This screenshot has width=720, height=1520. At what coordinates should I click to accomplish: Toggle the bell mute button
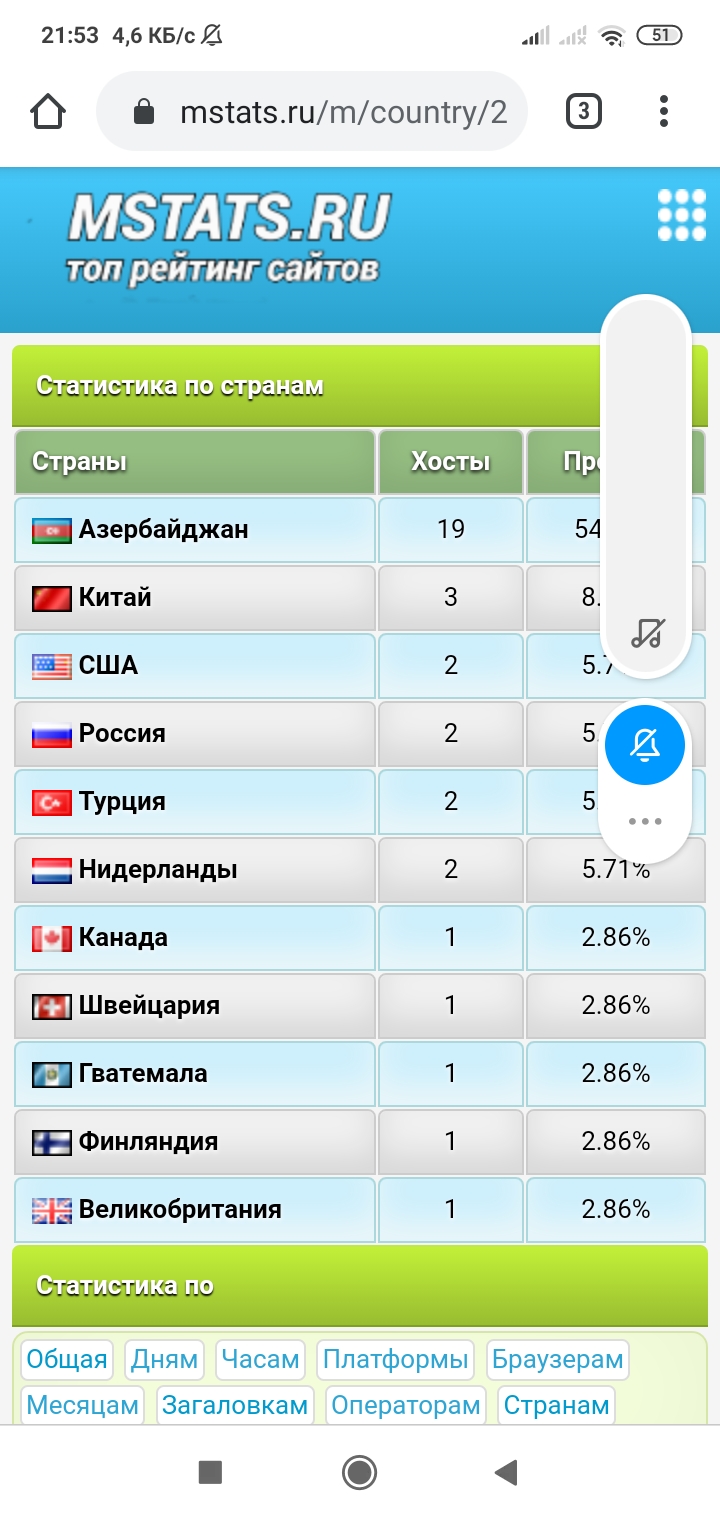tap(645, 744)
